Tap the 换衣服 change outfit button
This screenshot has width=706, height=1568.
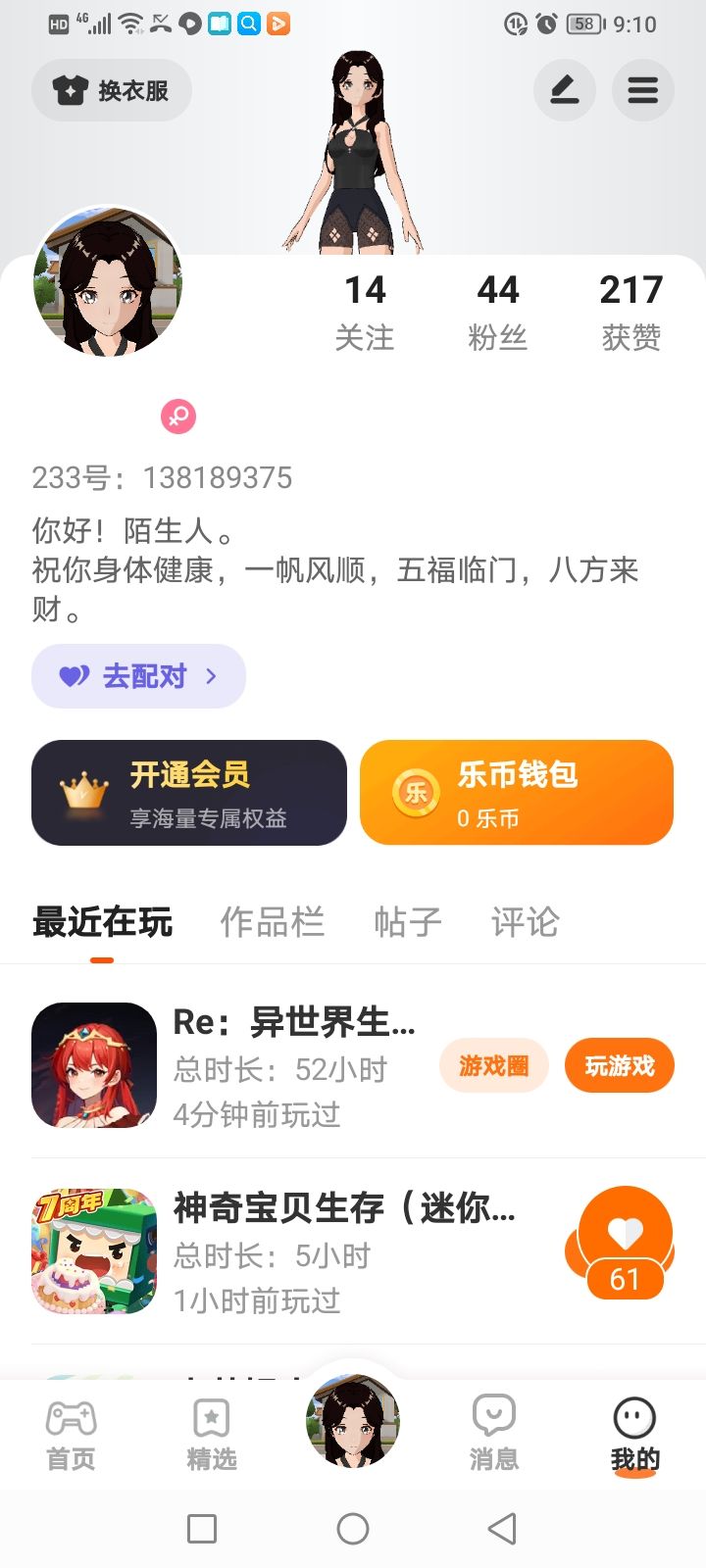click(x=112, y=91)
